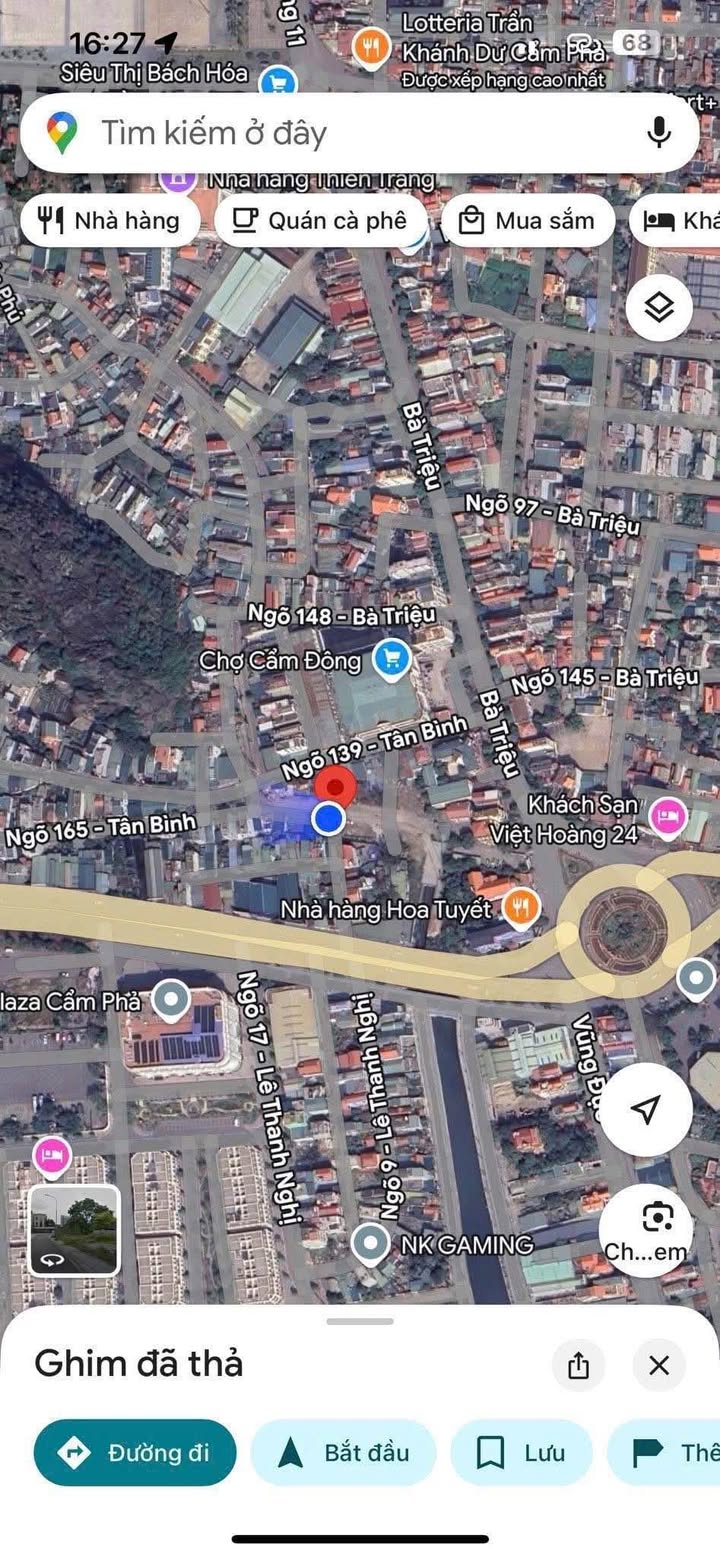The height and width of the screenshot is (1557, 720).
Task: Recenter map with the location arrow button
Action: [x=647, y=1109]
